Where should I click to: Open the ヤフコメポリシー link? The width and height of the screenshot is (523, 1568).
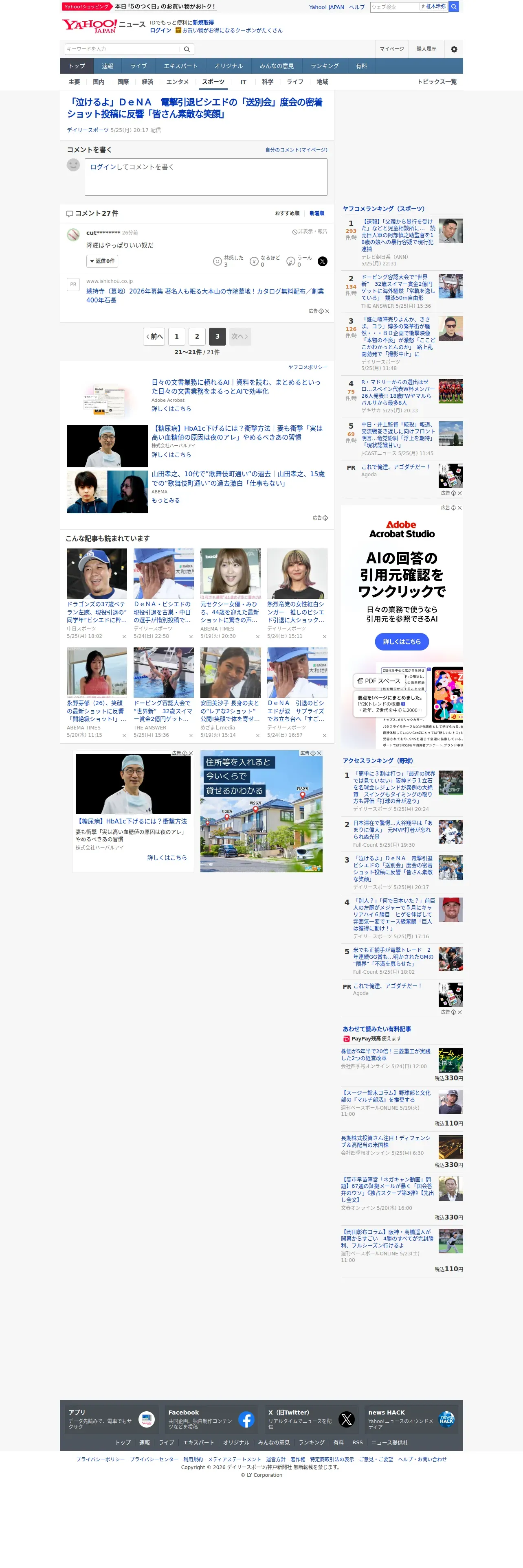click(x=308, y=367)
